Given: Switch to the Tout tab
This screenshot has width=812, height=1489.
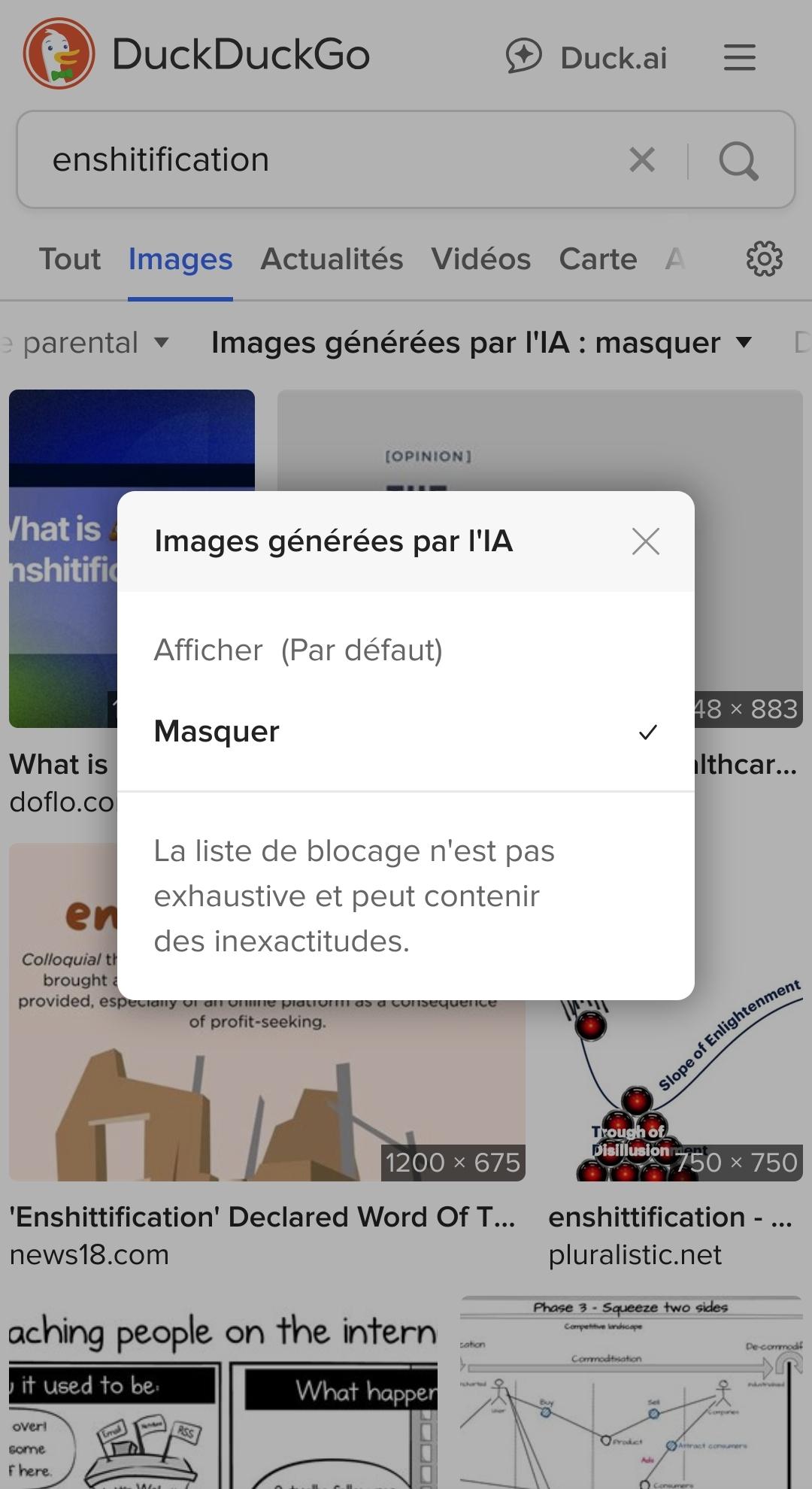Looking at the screenshot, I should coord(70,259).
